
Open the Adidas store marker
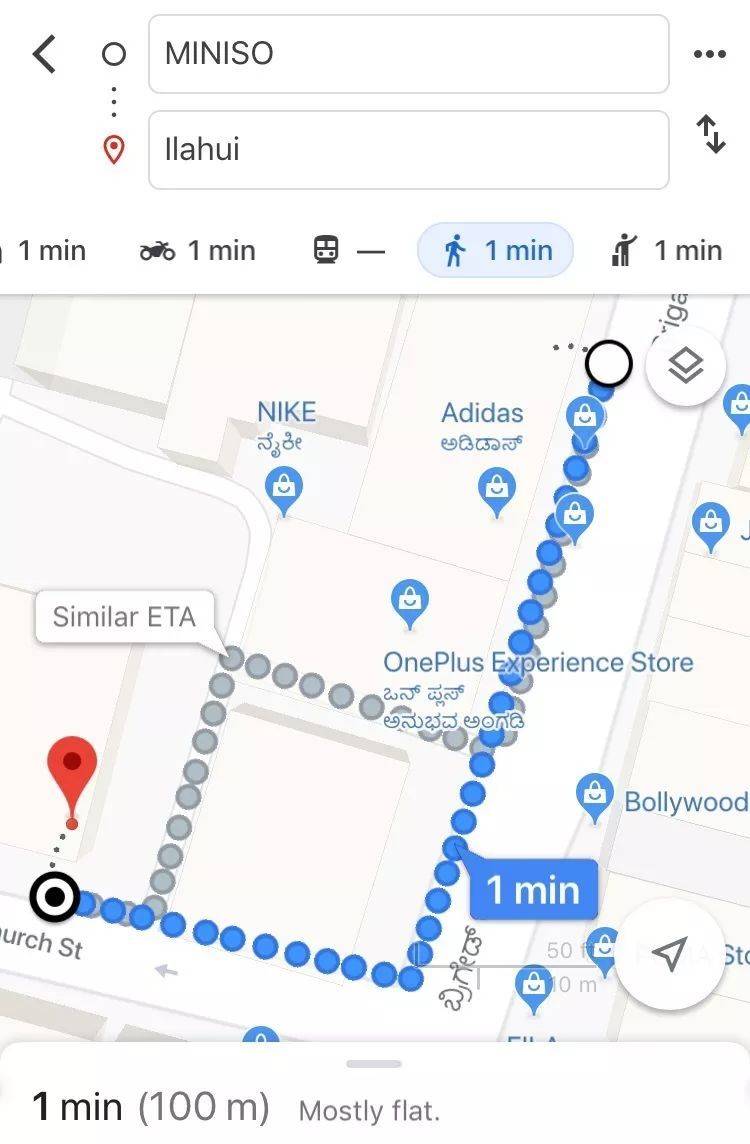coord(497,490)
